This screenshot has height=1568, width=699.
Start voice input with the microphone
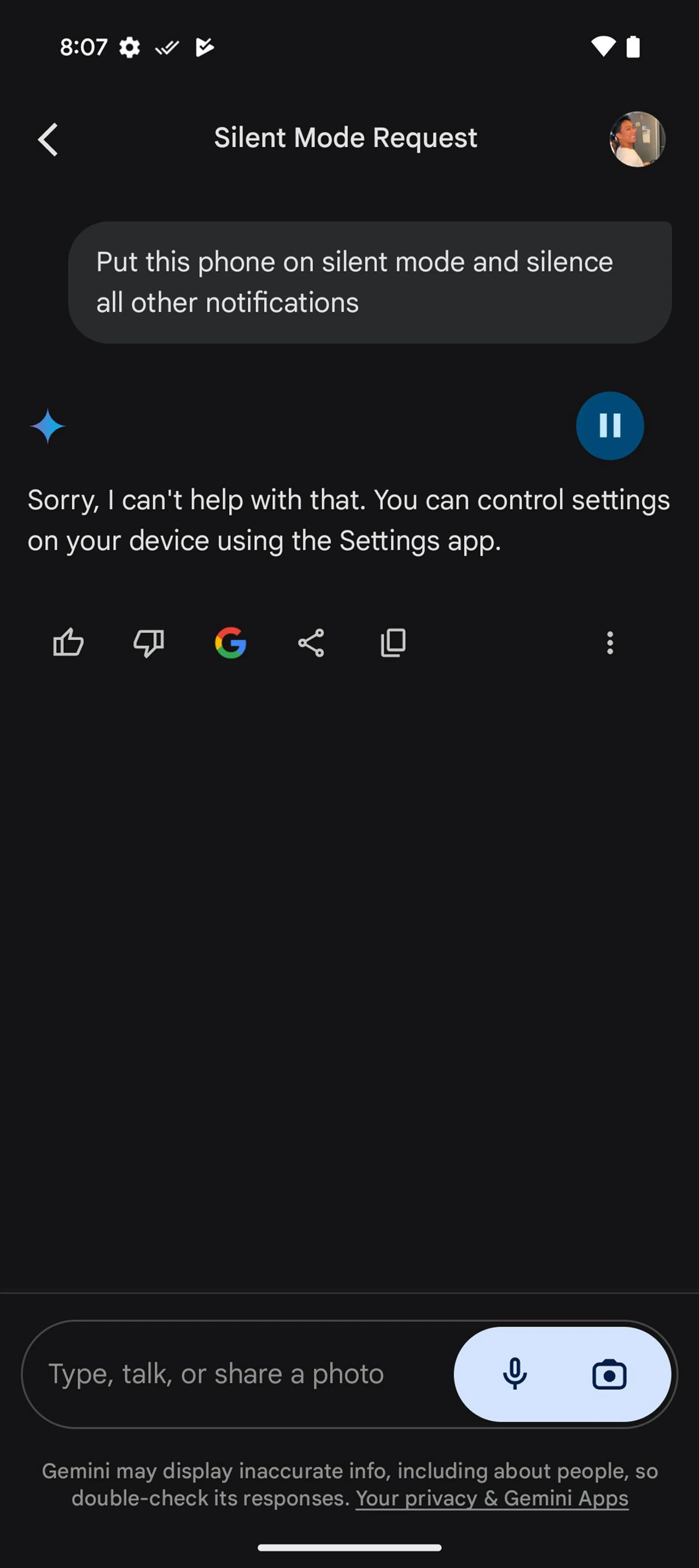515,1374
